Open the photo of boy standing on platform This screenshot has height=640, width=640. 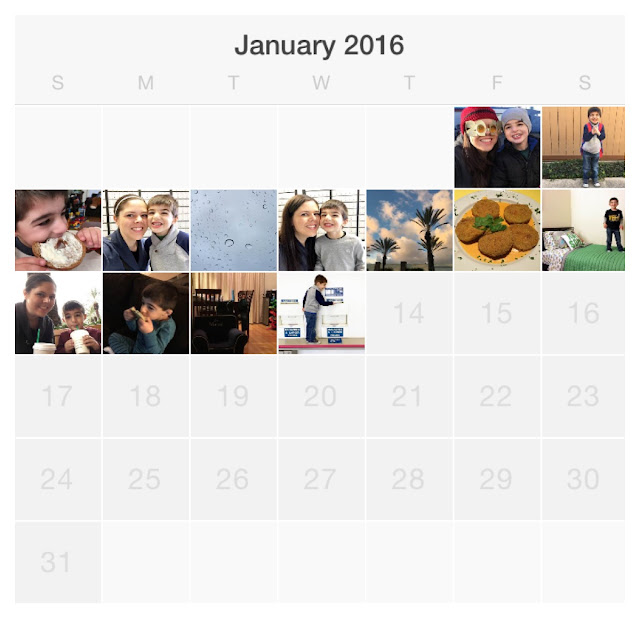click(321, 313)
